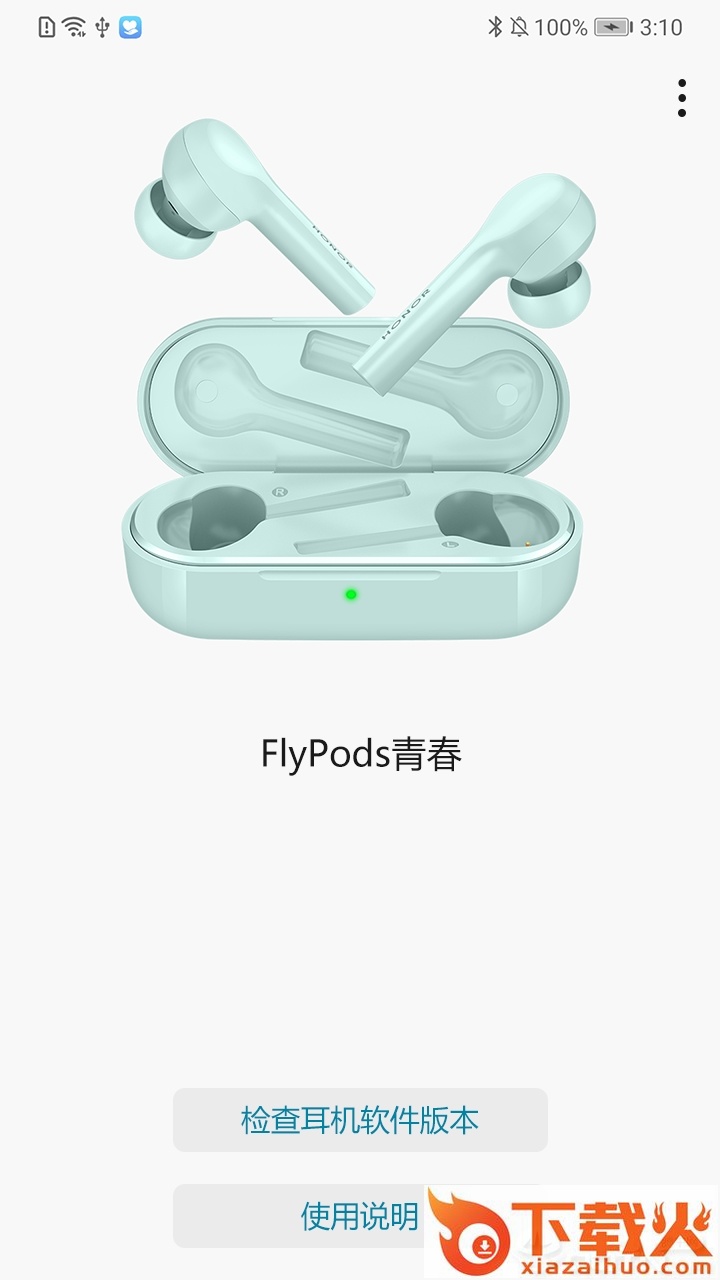Open the three-dot overflow menu
The width and height of the screenshot is (720, 1280).
[x=682, y=98]
